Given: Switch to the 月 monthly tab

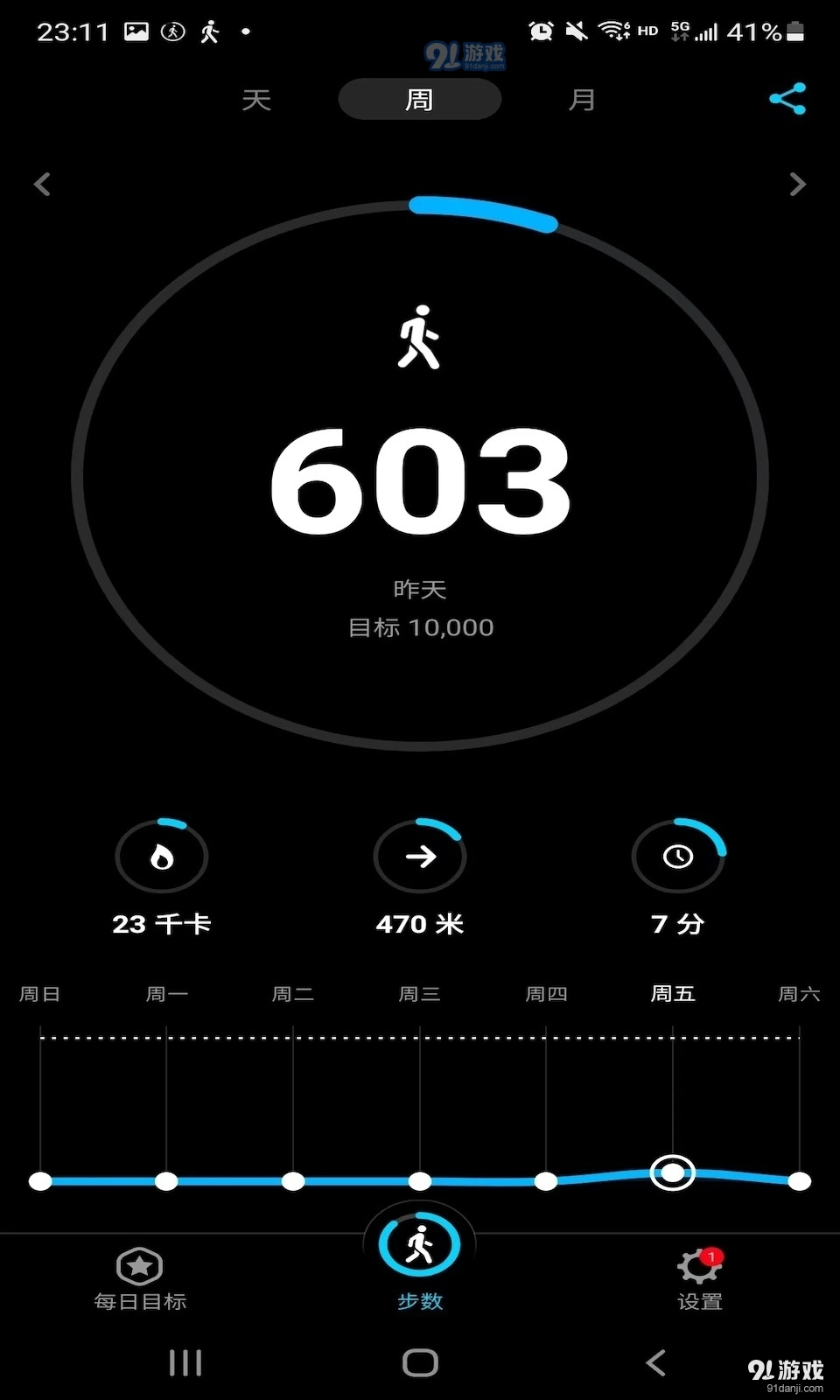Looking at the screenshot, I should pyautogui.click(x=580, y=99).
